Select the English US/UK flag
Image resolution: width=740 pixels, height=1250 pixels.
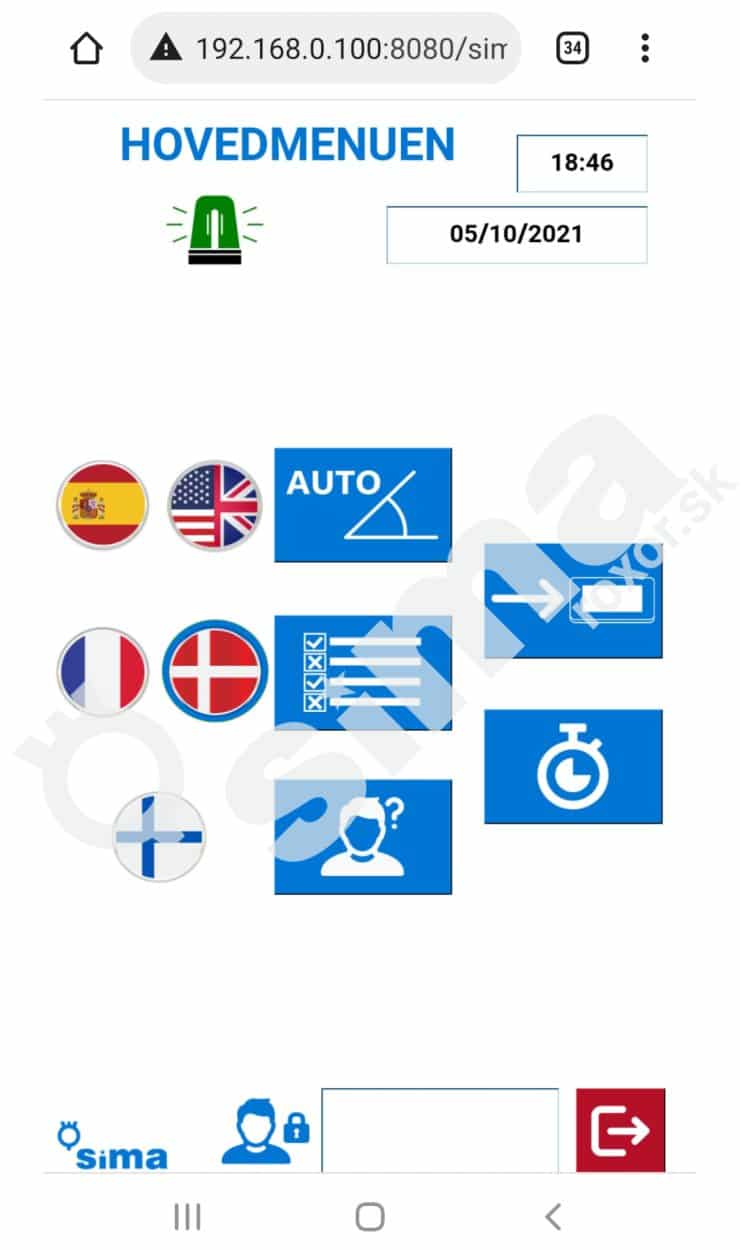(x=214, y=505)
